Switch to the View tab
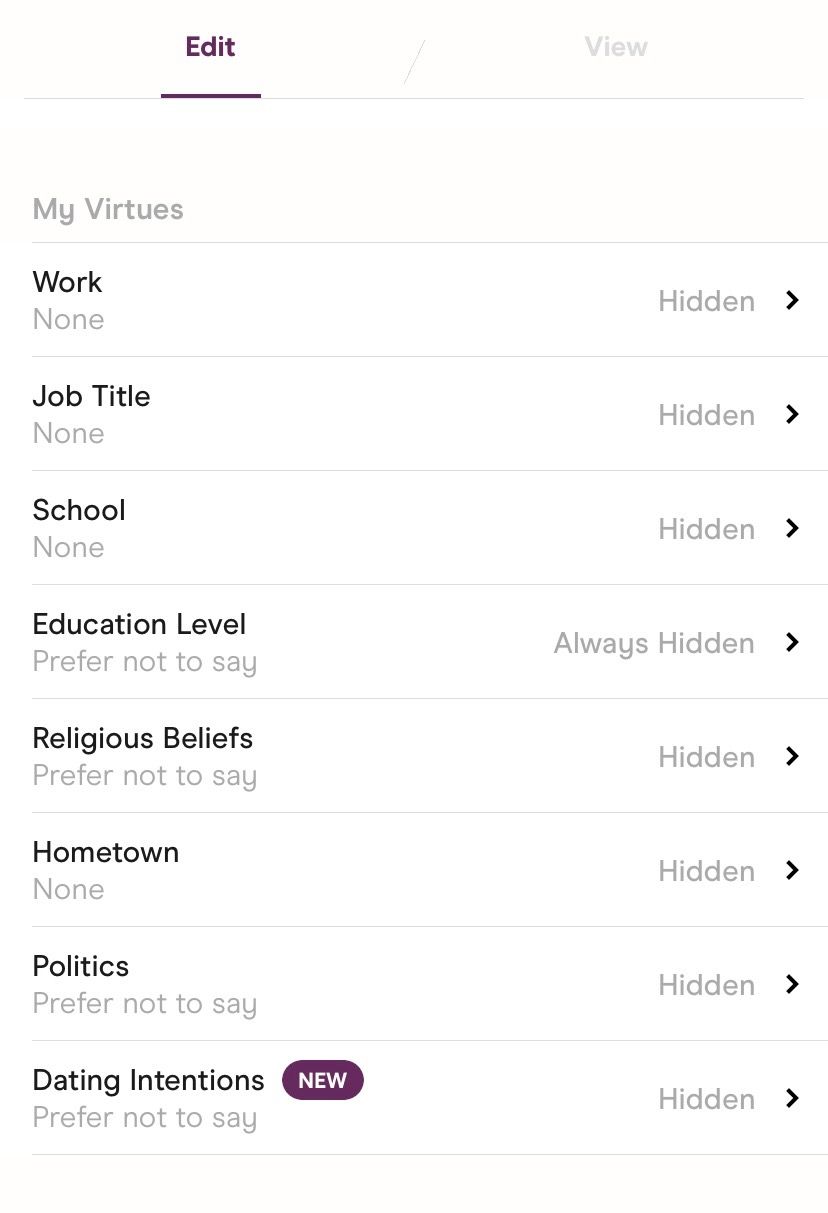 pyautogui.click(x=616, y=47)
